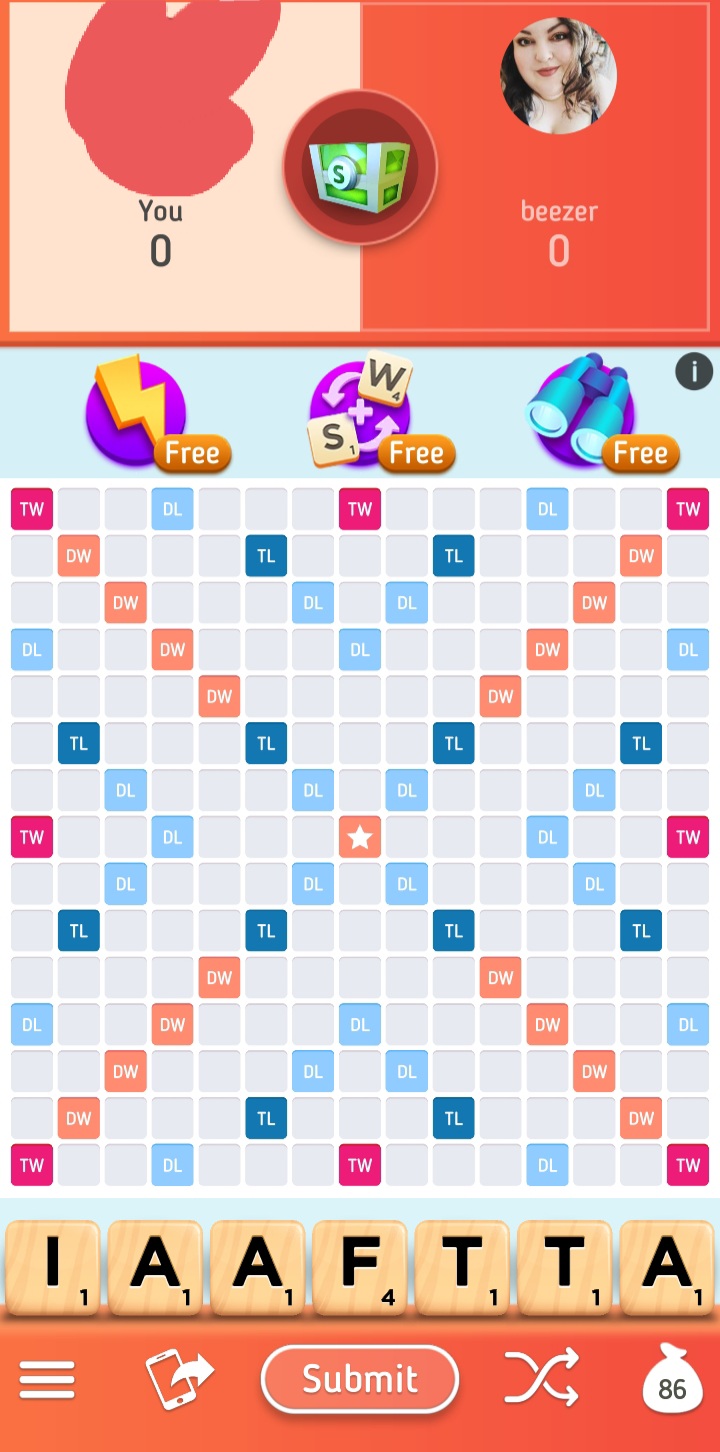The height and width of the screenshot is (1452, 720).
Task: Submit the current word
Action: 360,1379
